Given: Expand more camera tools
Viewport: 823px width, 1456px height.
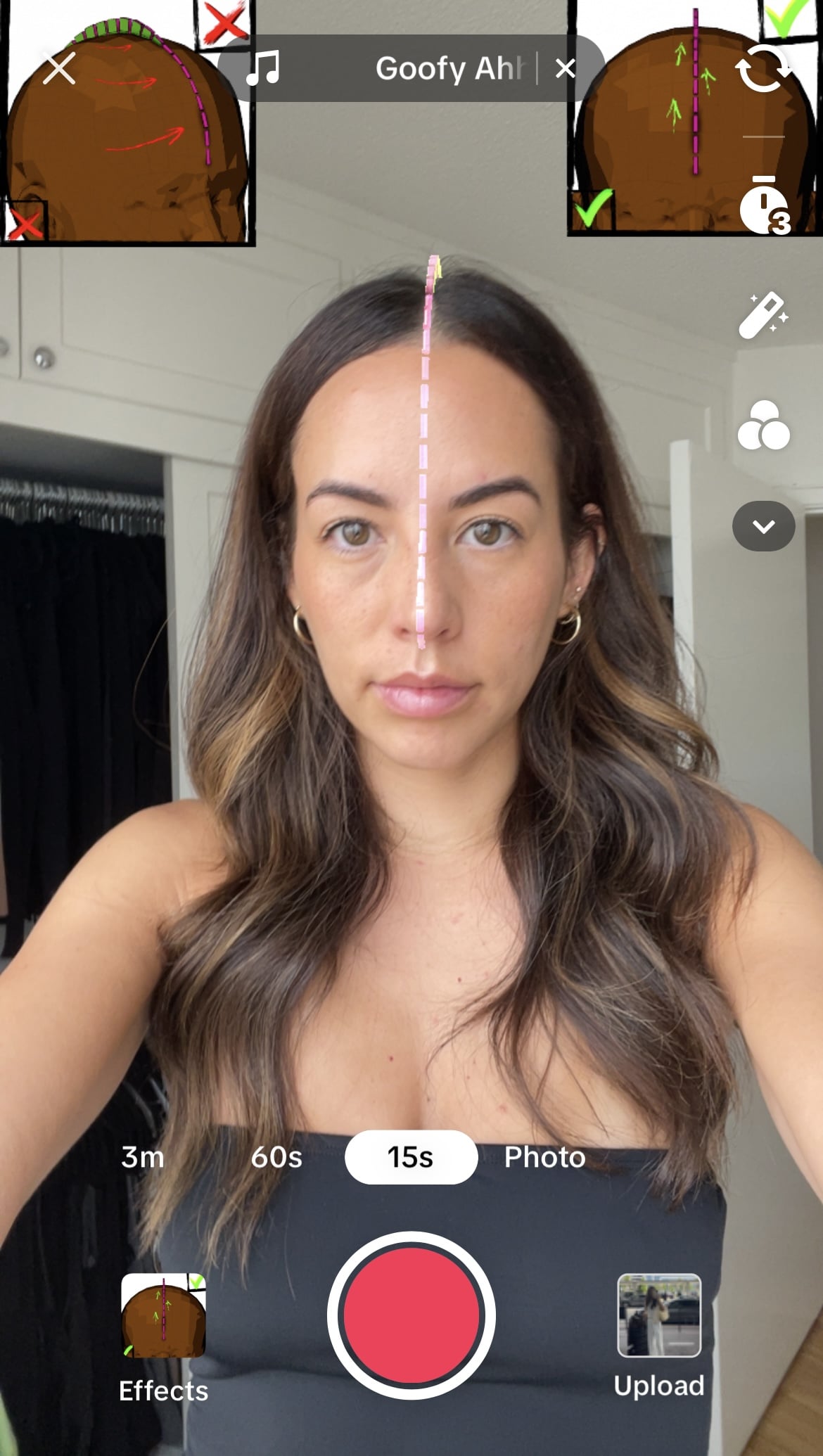Looking at the screenshot, I should [764, 526].
